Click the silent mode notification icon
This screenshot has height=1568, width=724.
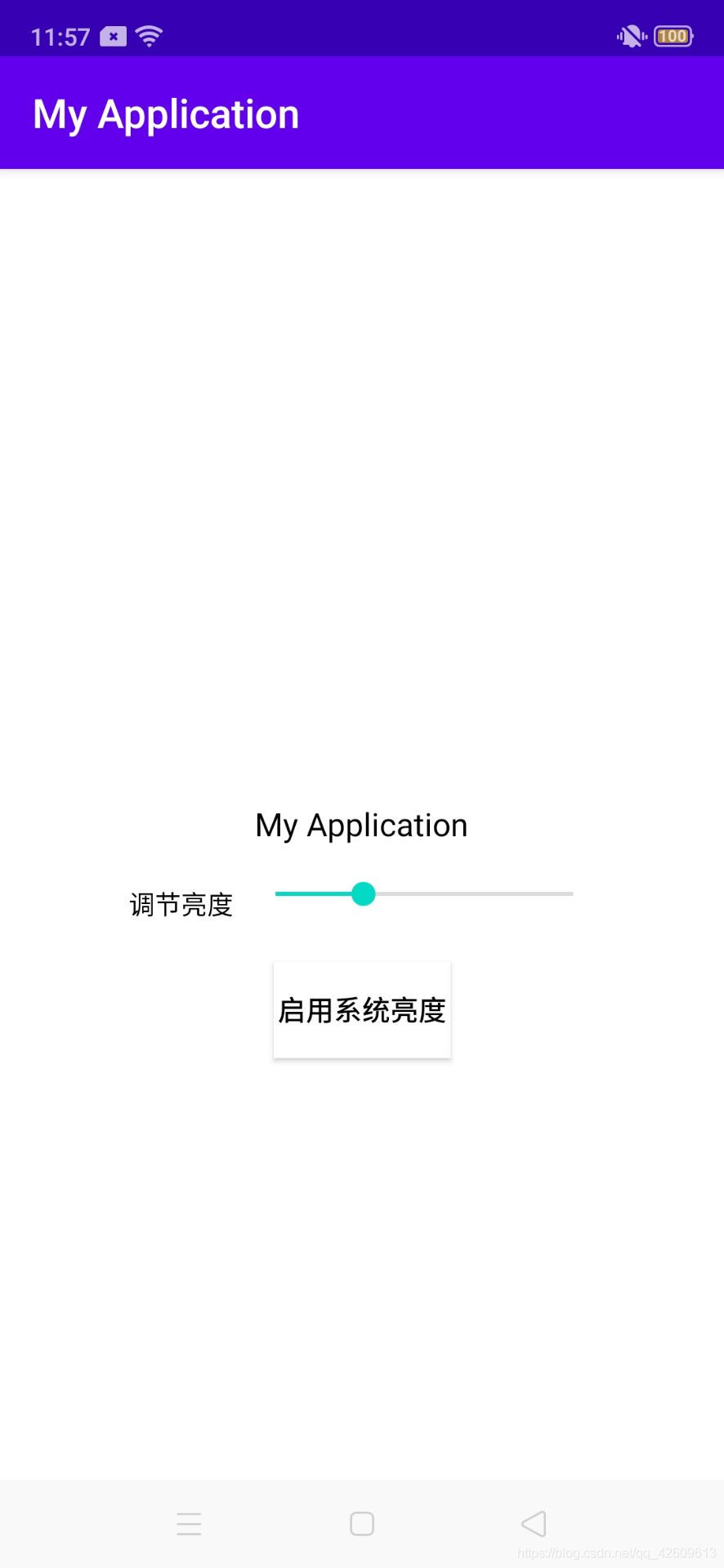click(x=629, y=36)
